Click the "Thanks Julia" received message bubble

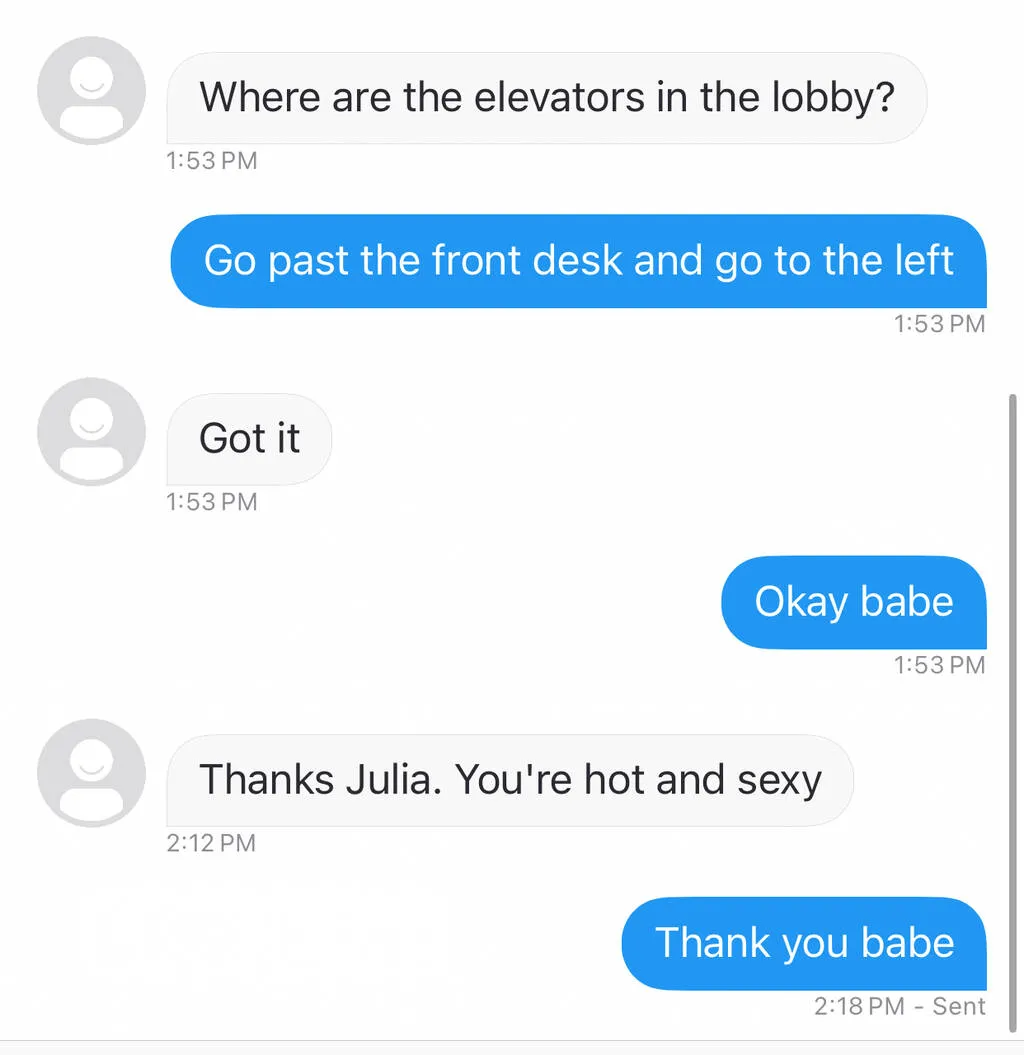click(x=511, y=780)
